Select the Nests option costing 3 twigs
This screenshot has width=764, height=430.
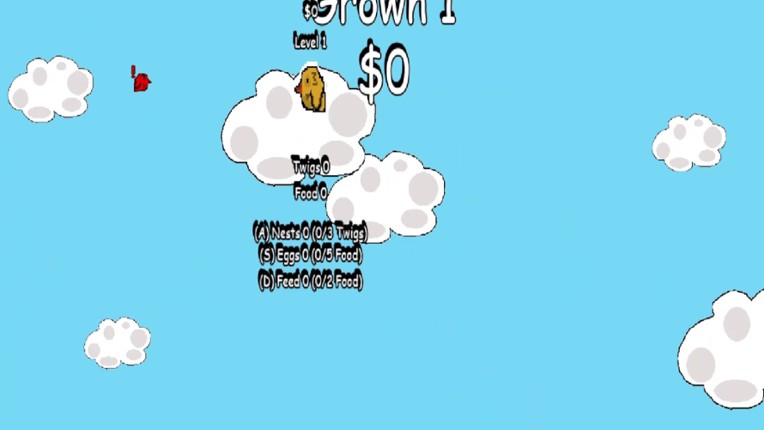pos(310,232)
